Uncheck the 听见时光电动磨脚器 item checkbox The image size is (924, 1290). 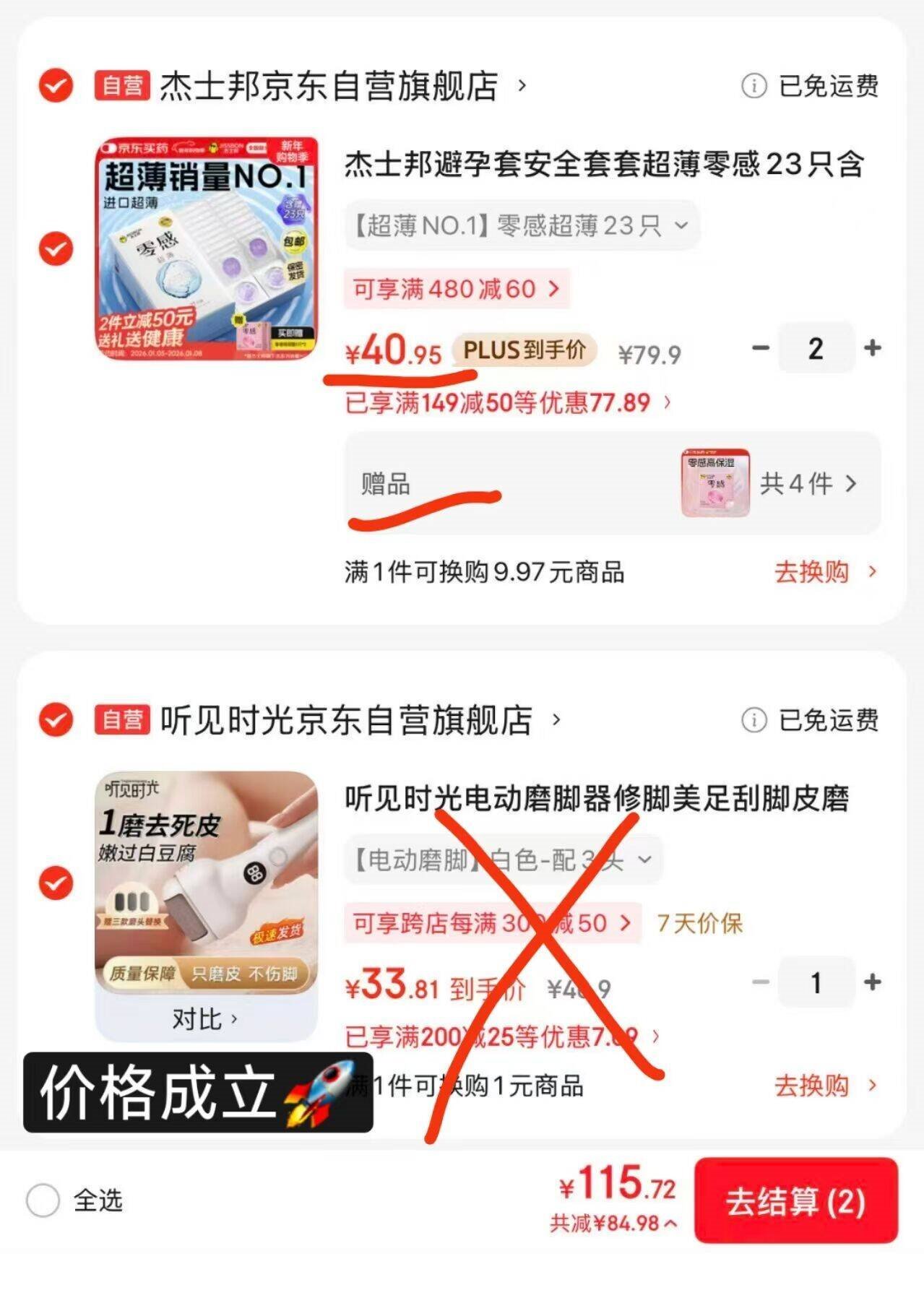point(56,883)
